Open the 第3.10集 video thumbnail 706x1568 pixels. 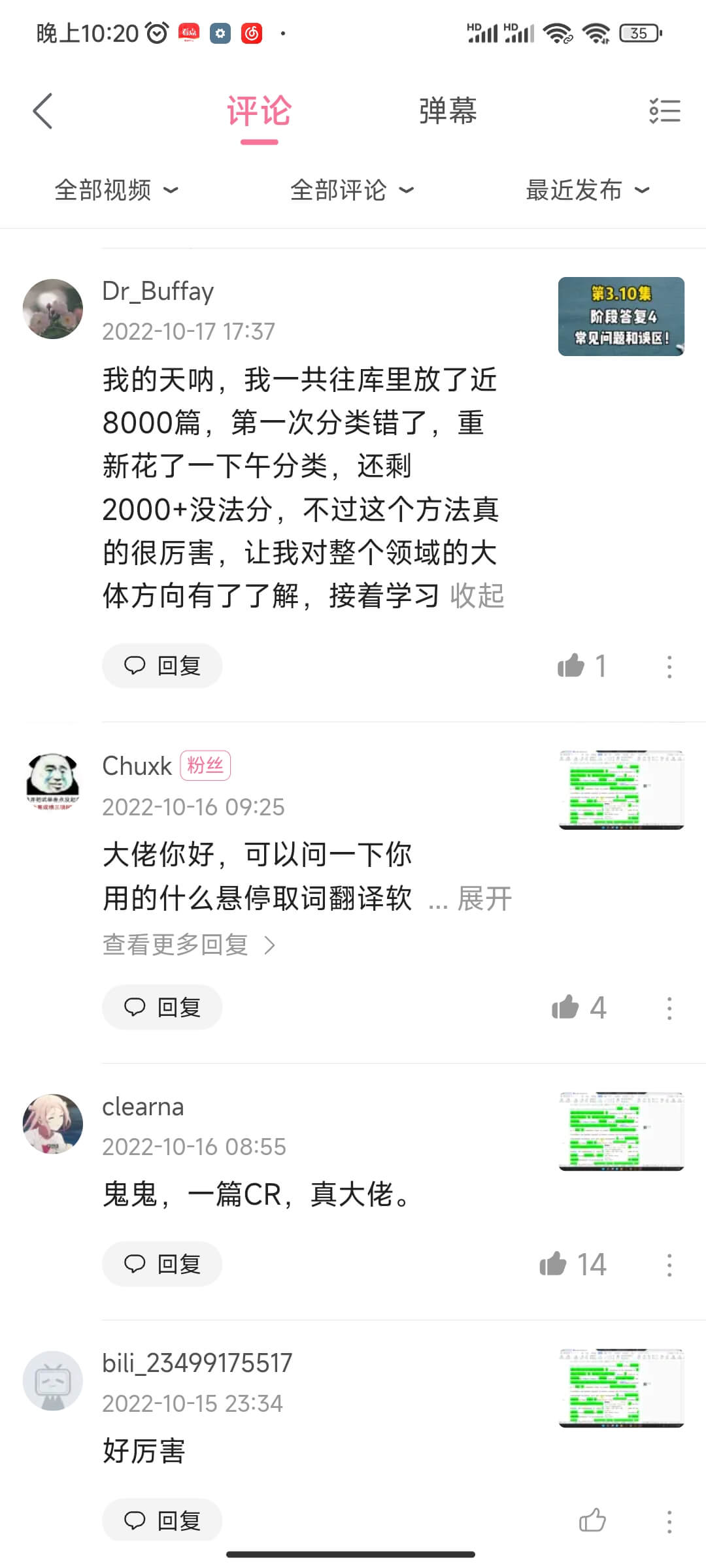(x=621, y=316)
